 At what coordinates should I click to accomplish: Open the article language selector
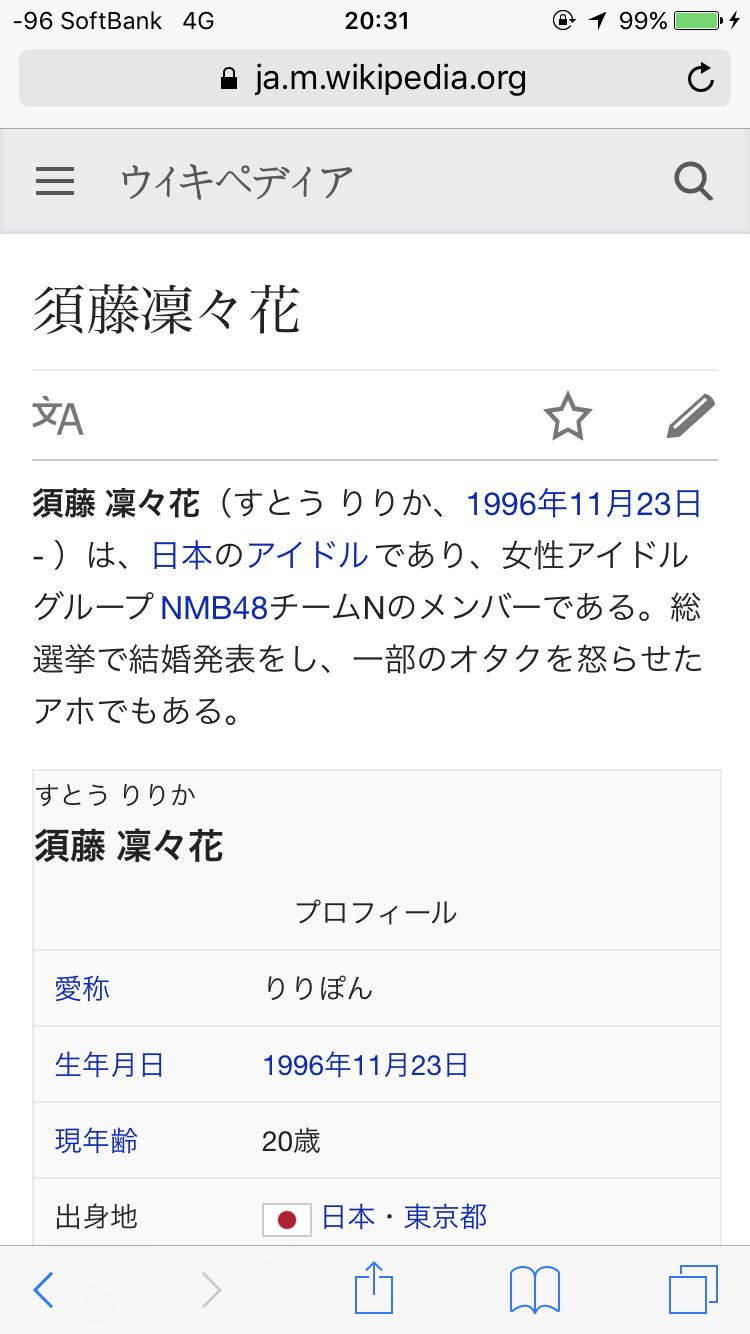pos(58,416)
